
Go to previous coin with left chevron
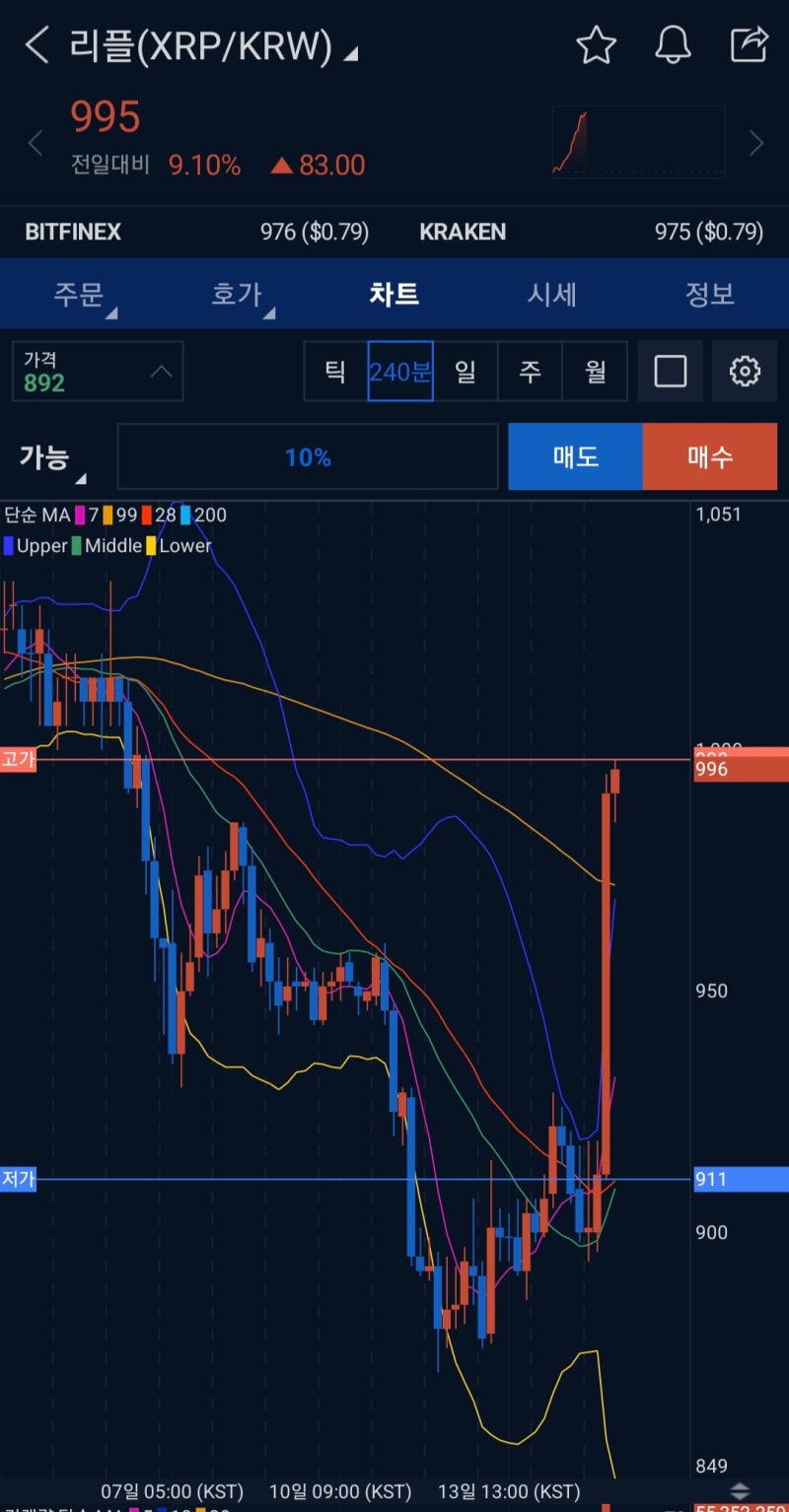point(36,144)
